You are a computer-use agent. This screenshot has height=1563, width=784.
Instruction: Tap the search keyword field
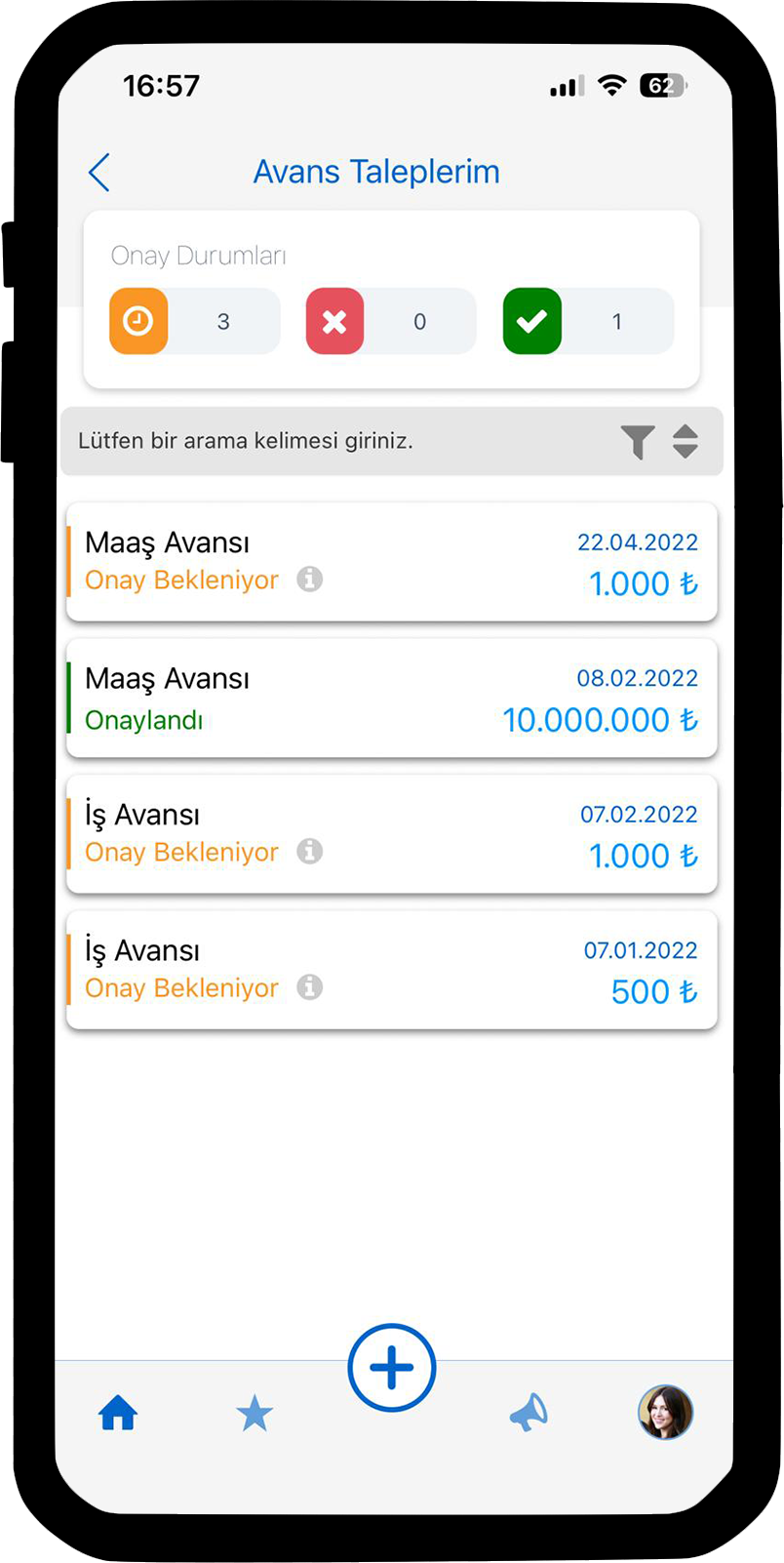tap(332, 441)
